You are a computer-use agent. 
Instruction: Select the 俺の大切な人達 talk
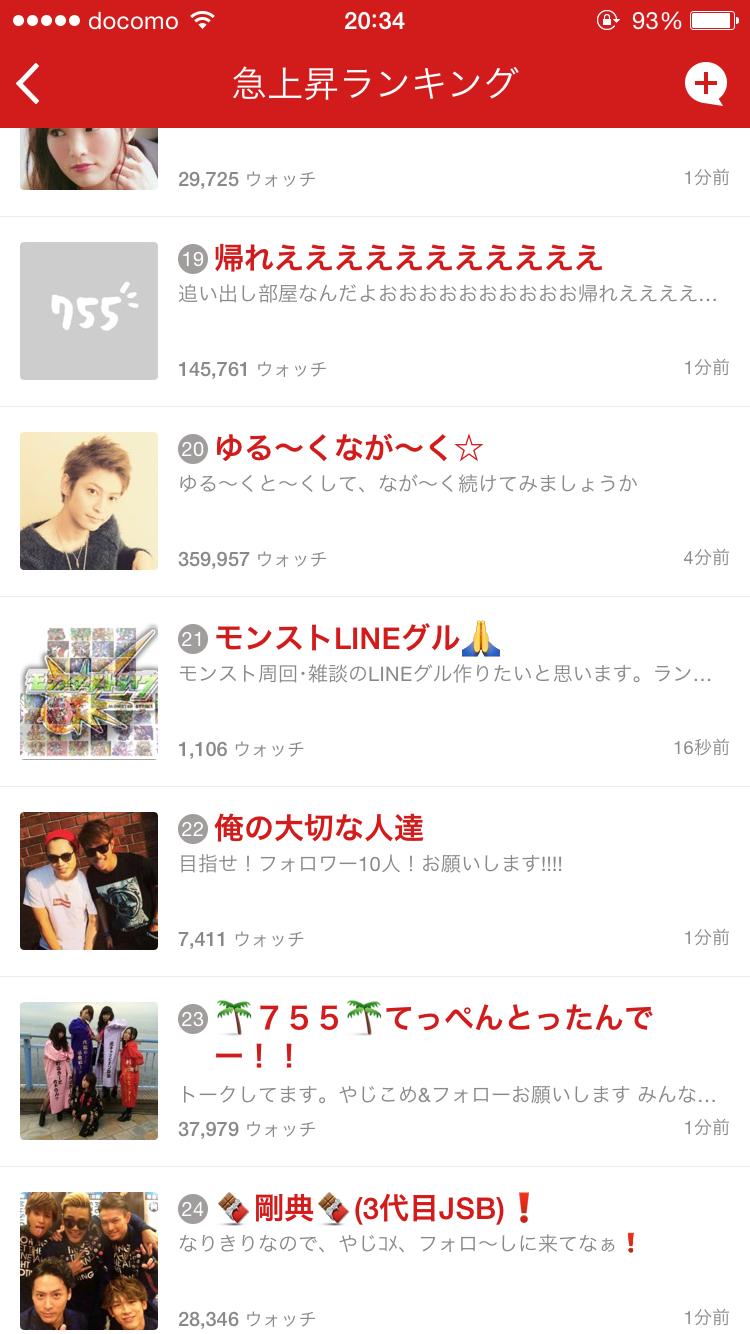tap(320, 829)
